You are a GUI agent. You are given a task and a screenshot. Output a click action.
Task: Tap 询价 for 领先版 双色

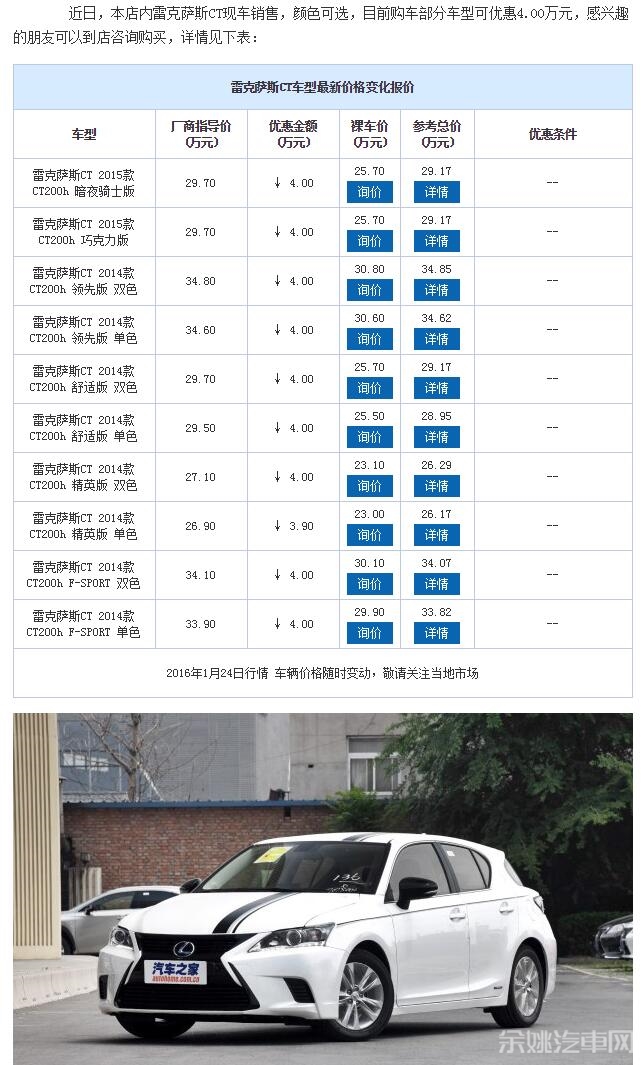(x=369, y=290)
